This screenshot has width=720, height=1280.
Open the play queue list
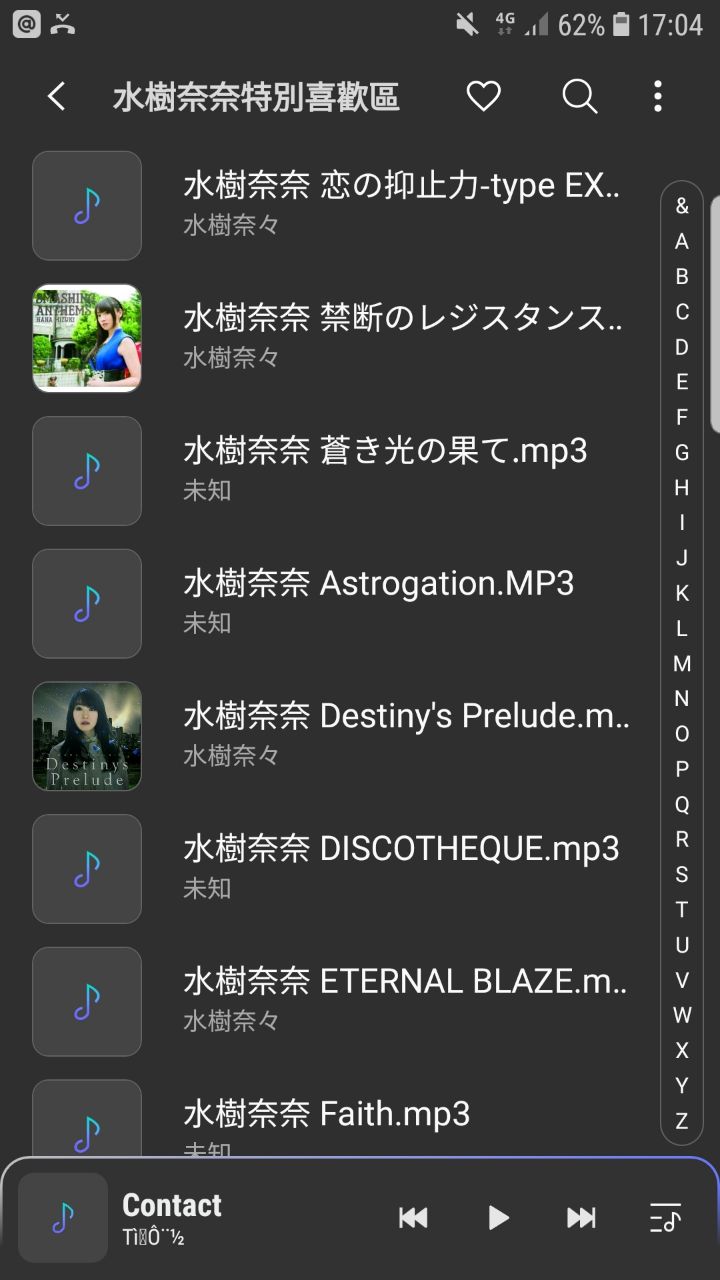[665, 1217]
